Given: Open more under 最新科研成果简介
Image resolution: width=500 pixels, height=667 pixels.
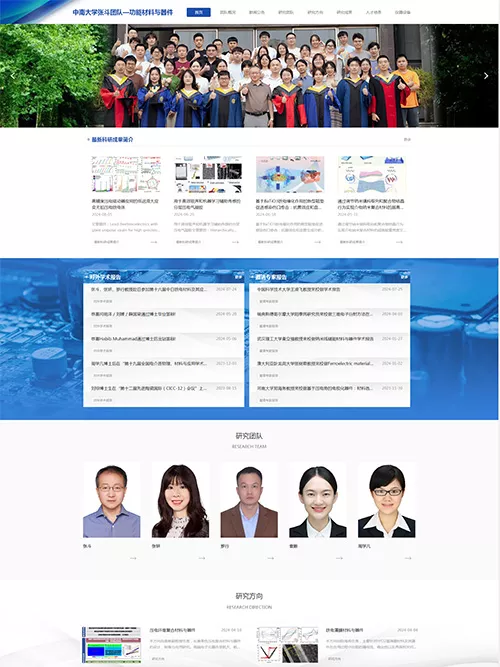Looking at the screenshot, I should pyautogui.click(x=407, y=140).
